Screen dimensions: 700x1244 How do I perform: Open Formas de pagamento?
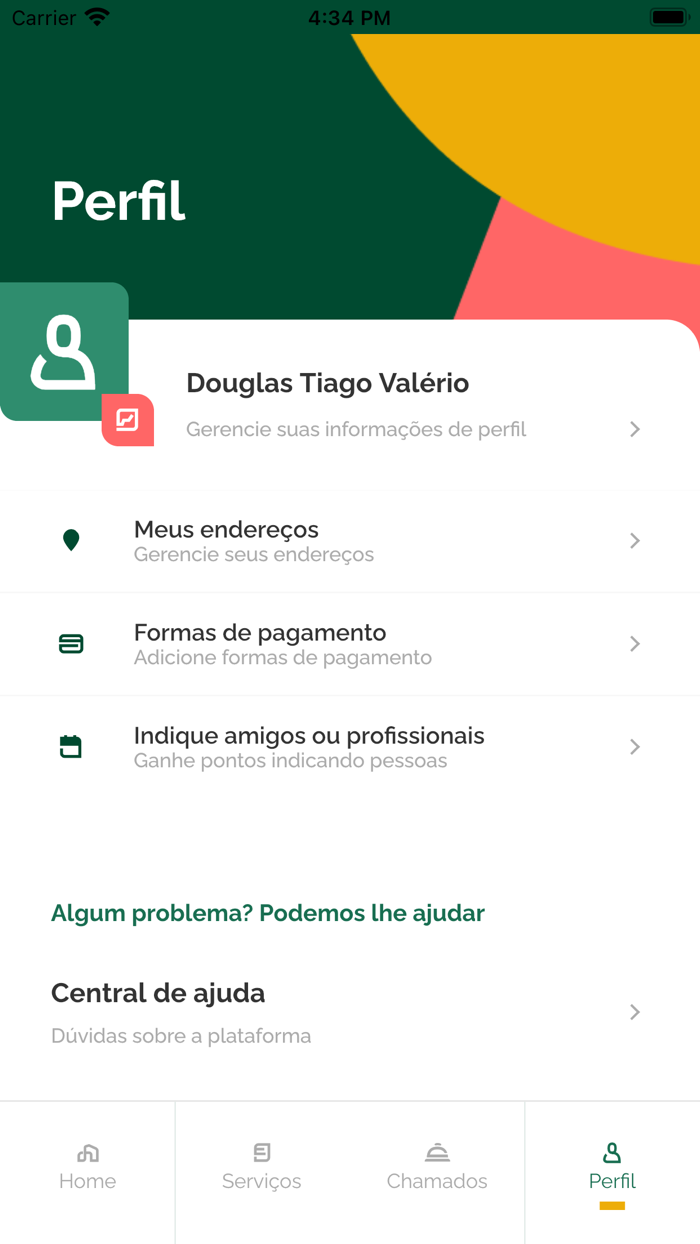pos(350,644)
